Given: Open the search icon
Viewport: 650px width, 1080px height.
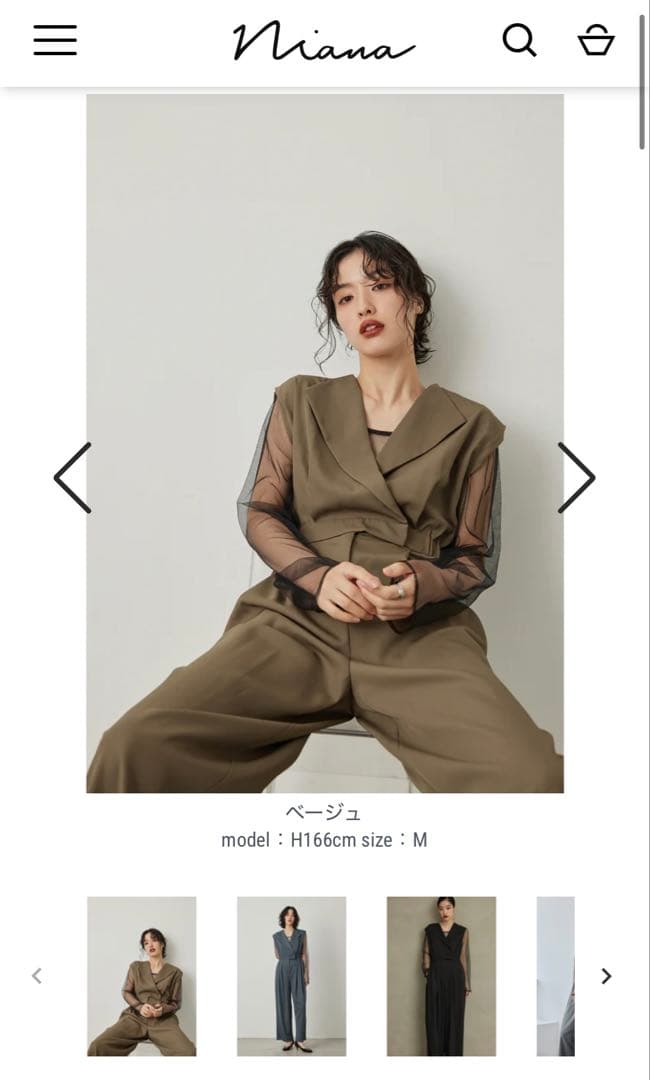Looking at the screenshot, I should point(519,40).
